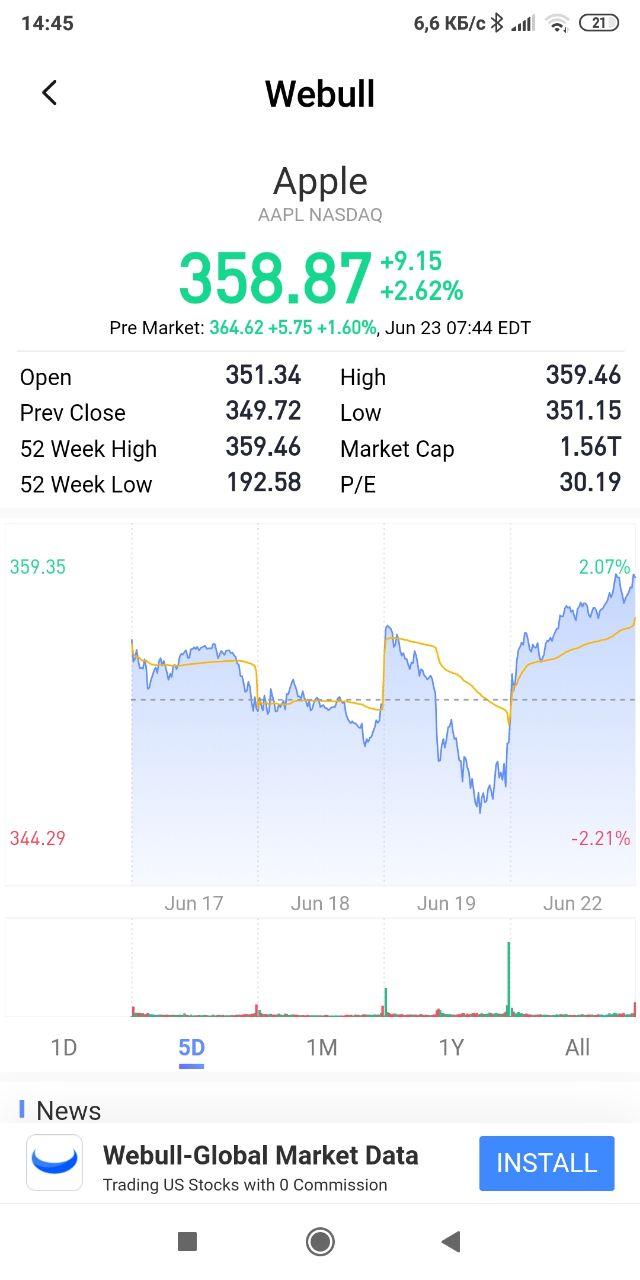
Task: Open recent apps with the square button
Action: click(x=187, y=1242)
